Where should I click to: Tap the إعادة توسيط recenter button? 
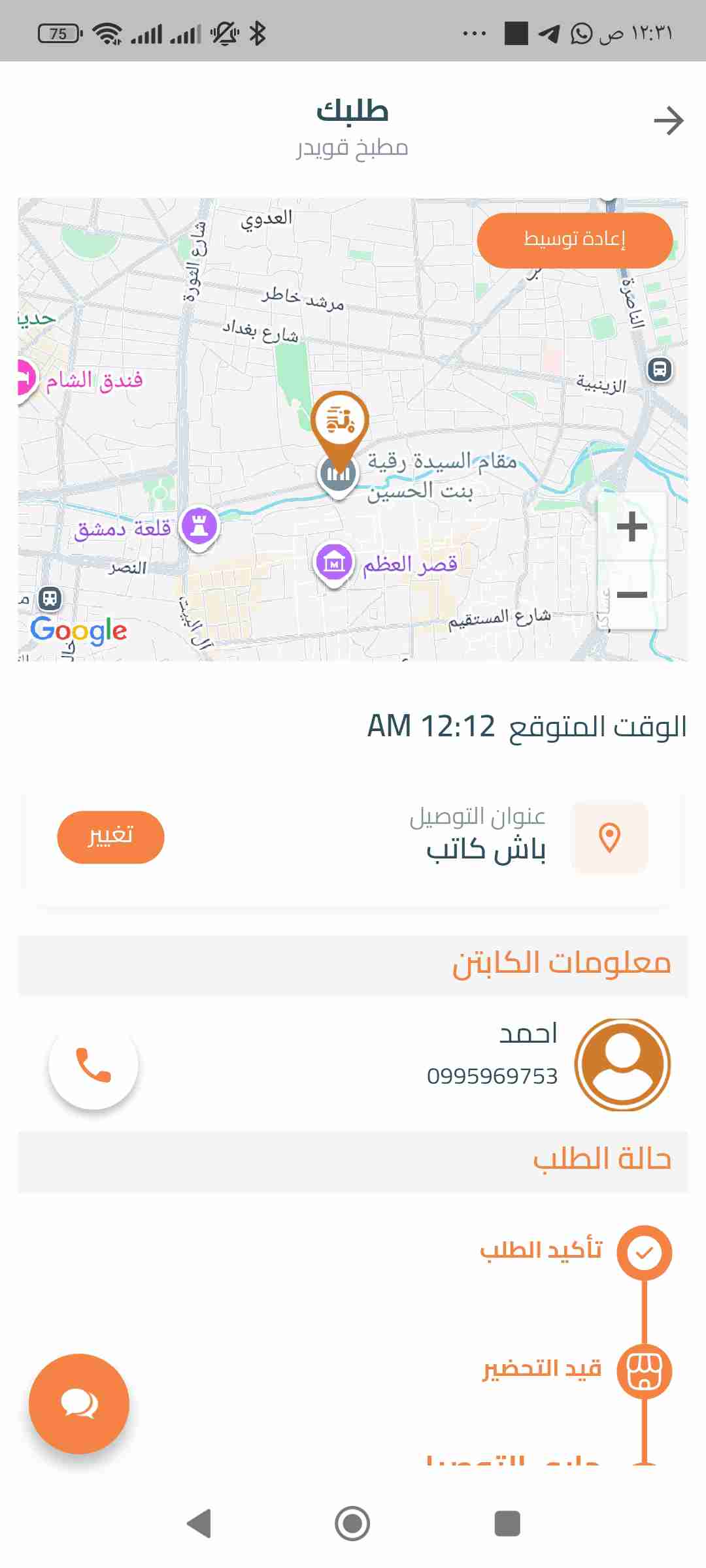(575, 240)
